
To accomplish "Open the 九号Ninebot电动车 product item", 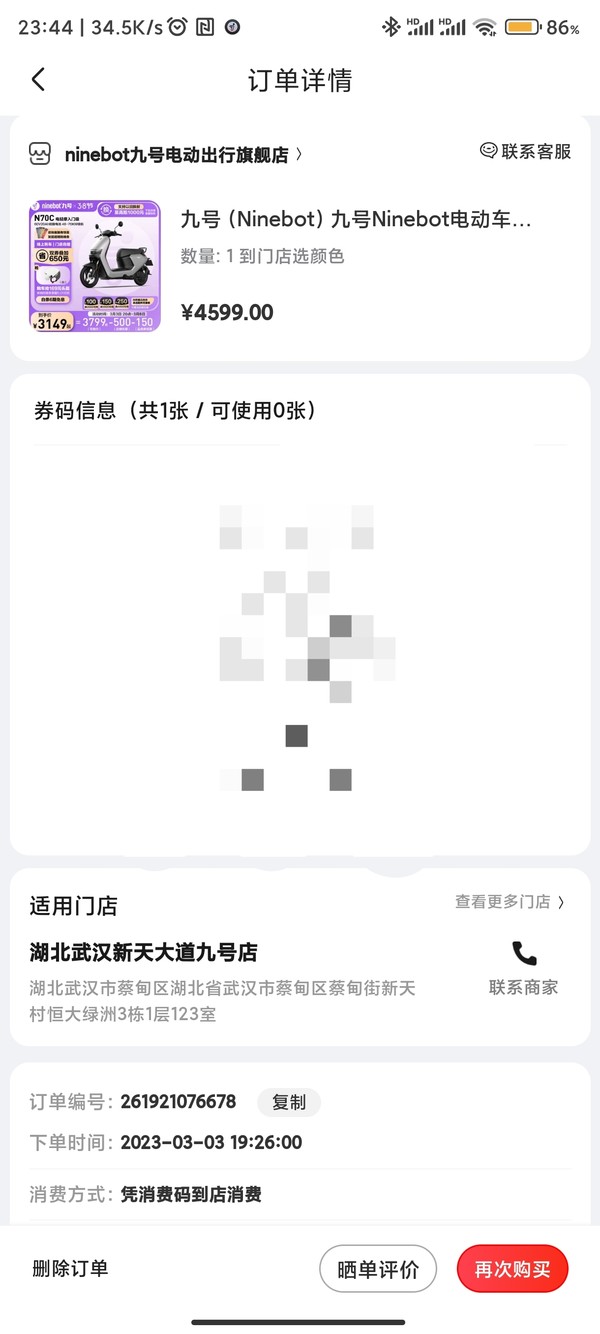I will tap(300, 265).
